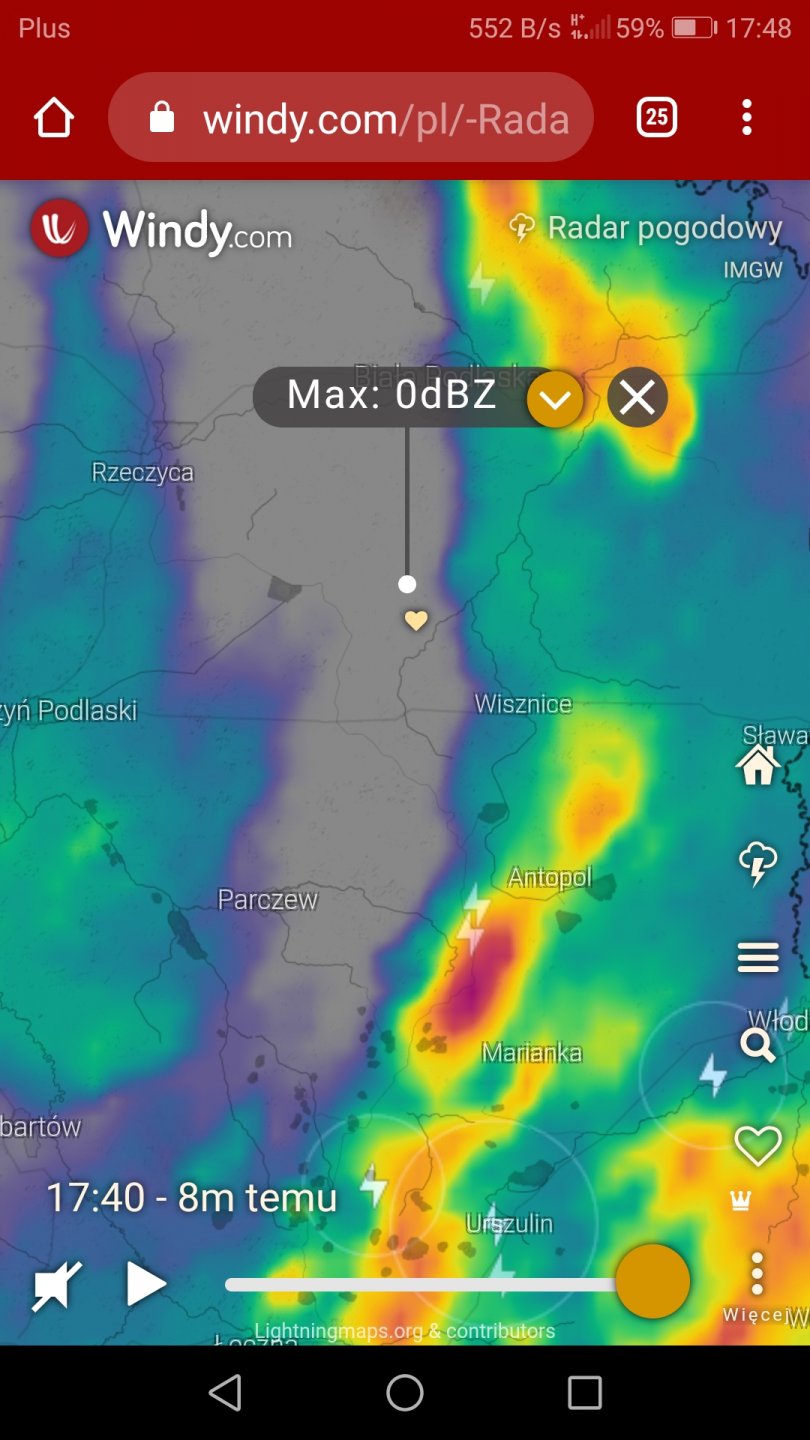810x1440 pixels.
Task: Go back with the system back button
Action: 225,1392
